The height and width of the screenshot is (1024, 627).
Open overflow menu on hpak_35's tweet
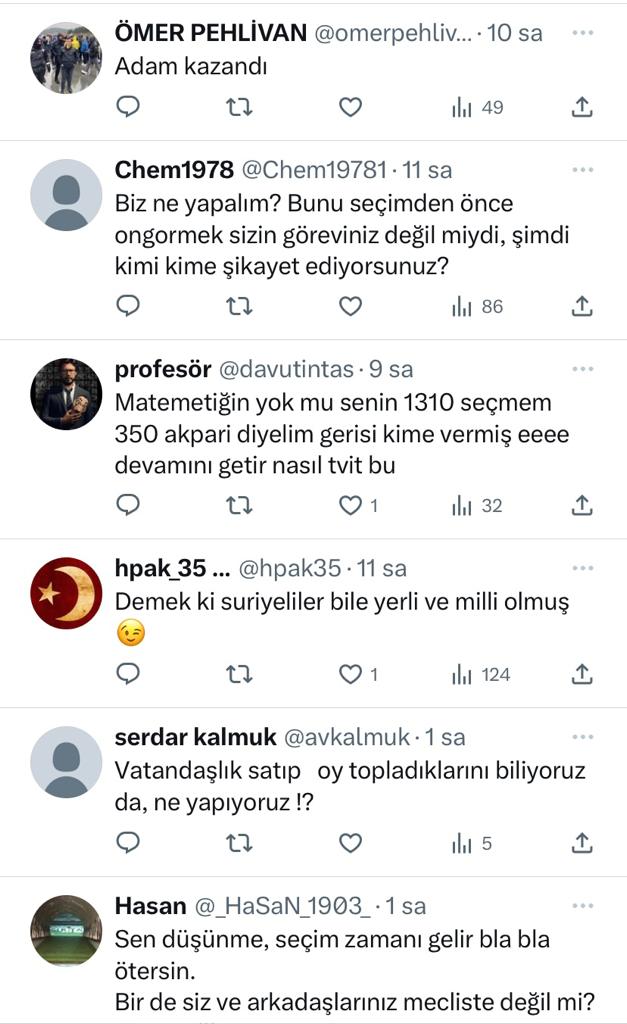coord(582,568)
